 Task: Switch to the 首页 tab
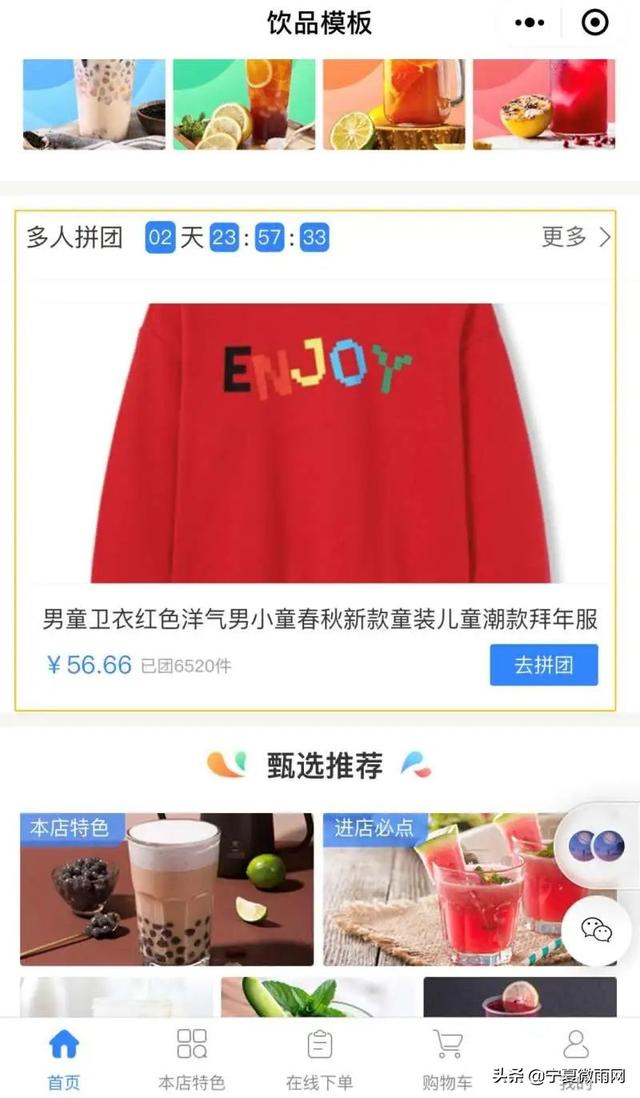(64, 1059)
